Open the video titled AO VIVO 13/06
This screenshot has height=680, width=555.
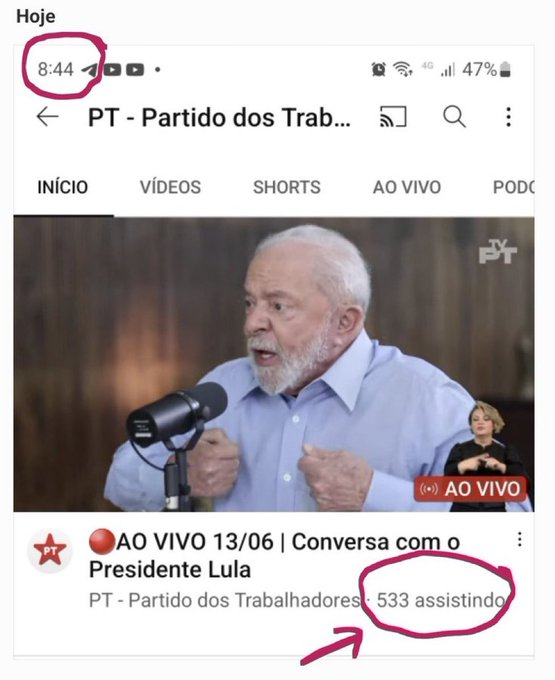pos(274,555)
